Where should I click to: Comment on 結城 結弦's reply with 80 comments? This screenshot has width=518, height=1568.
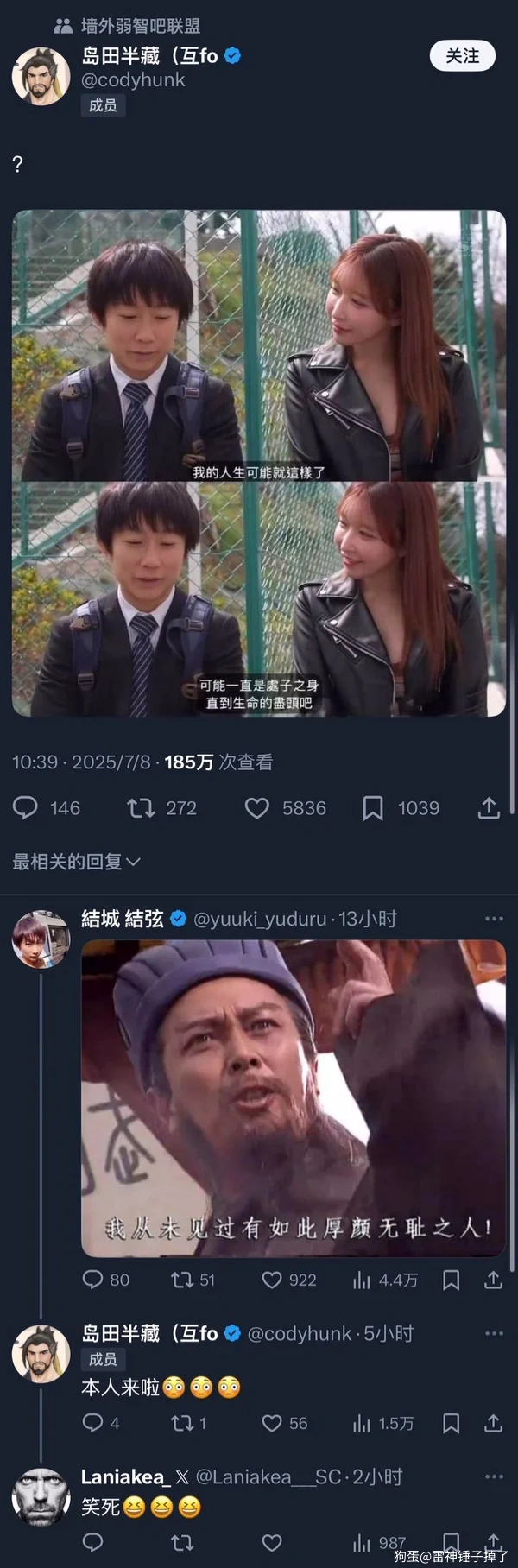point(92,1280)
